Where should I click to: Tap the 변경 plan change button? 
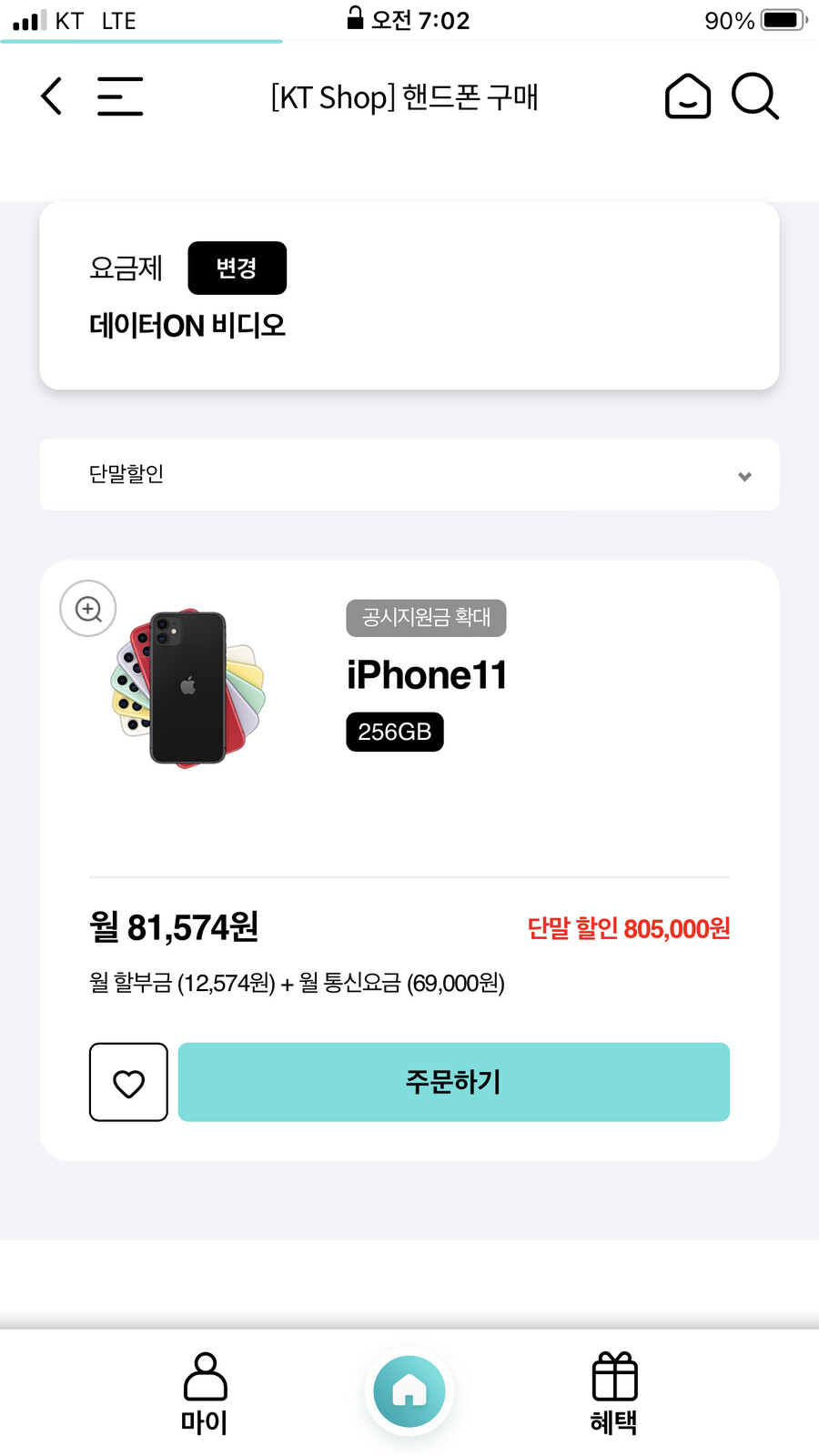pyautogui.click(x=237, y=268)
